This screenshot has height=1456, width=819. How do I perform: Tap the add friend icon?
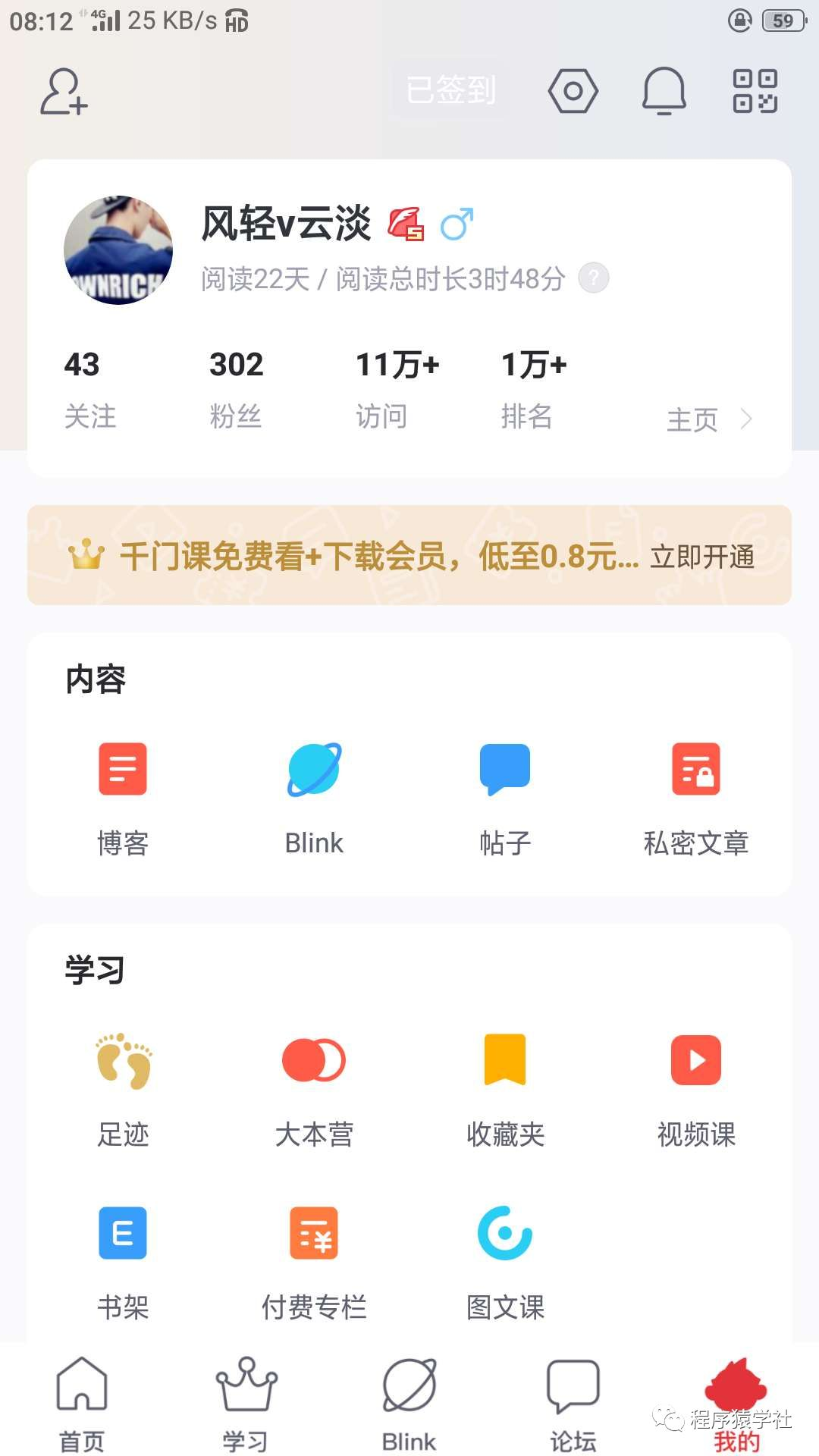click(x=64, y=92)
